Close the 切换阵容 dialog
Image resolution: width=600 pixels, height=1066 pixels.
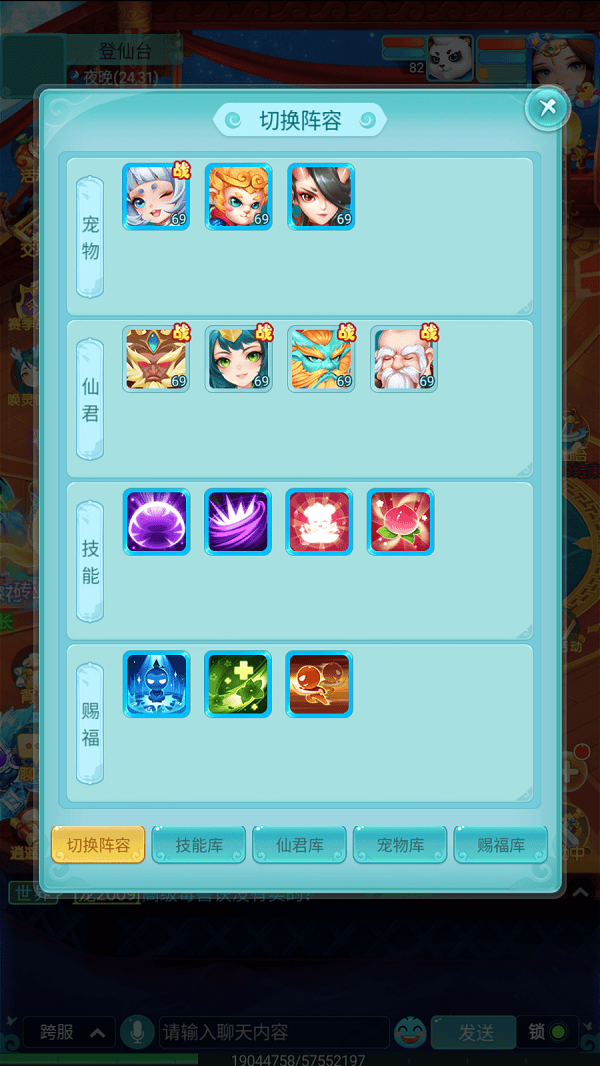pyautogui.click(x=548, y=108)
